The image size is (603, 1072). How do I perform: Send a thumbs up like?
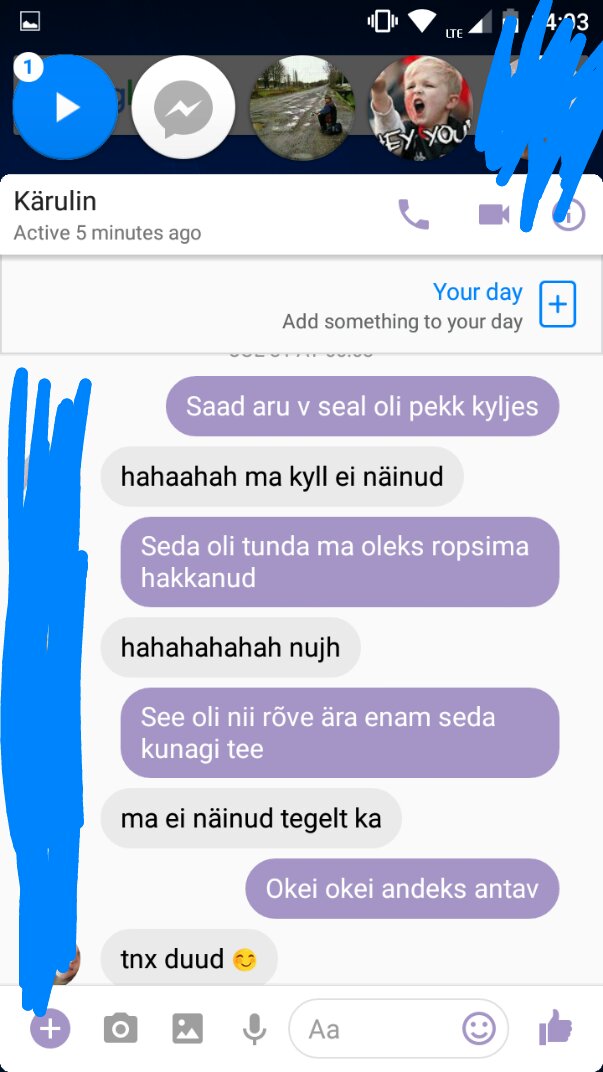click(x=555, y=1027)
